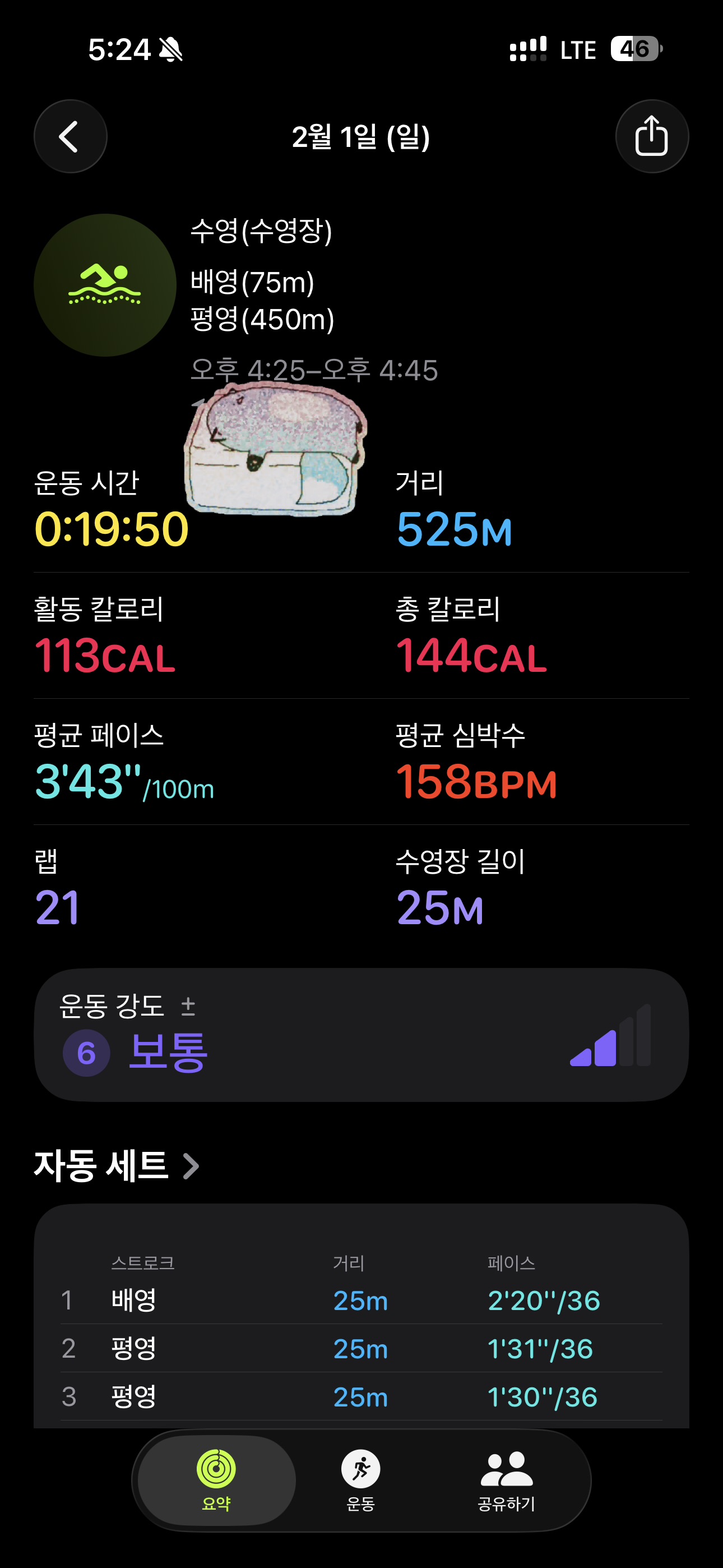The width and height of the screenshot is (723, 1568).
Task: Switch to the 공유하기 tab
Action: [506, 1481]
